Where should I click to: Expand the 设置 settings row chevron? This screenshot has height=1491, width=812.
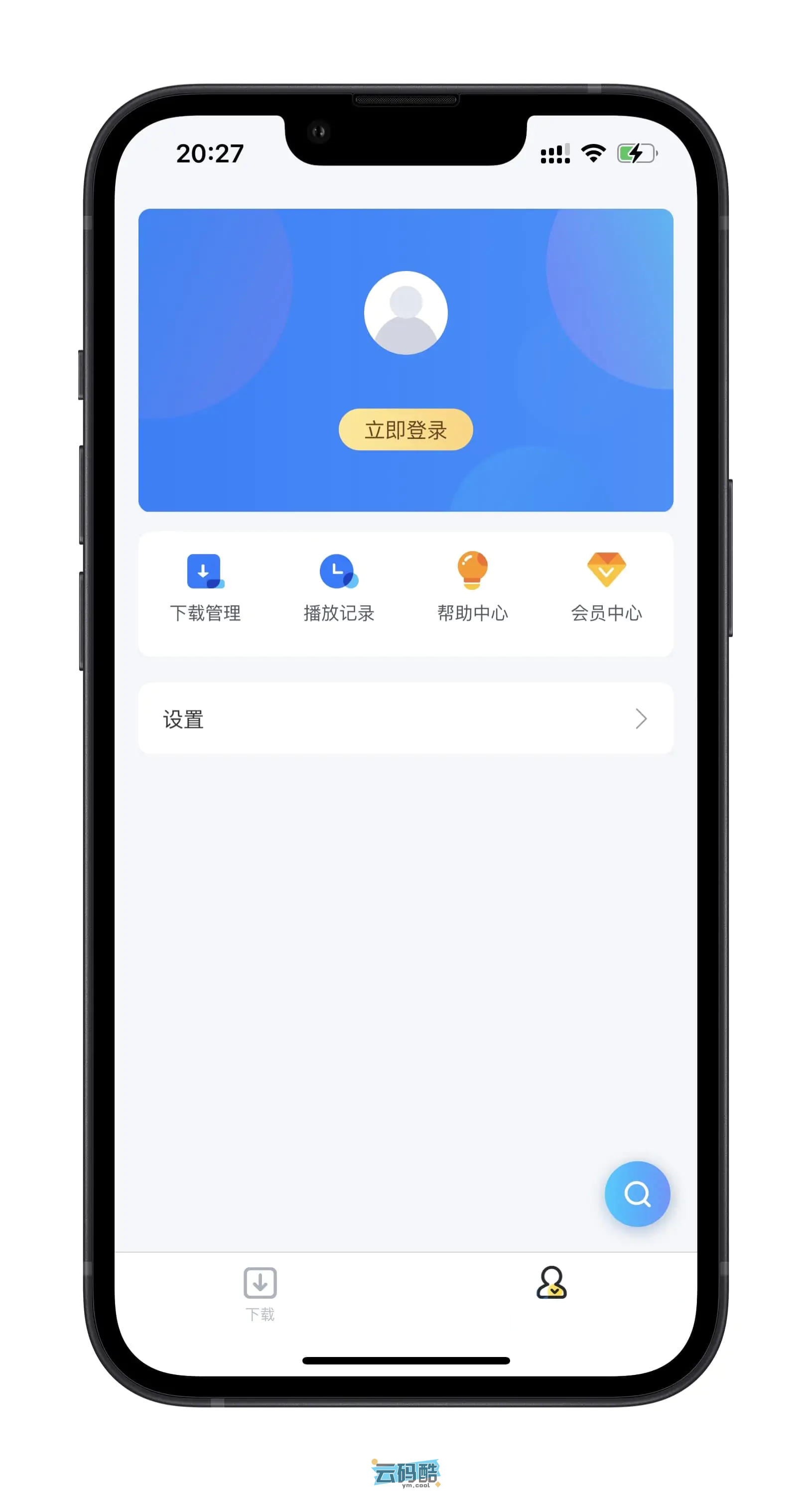tap(641, 719)
